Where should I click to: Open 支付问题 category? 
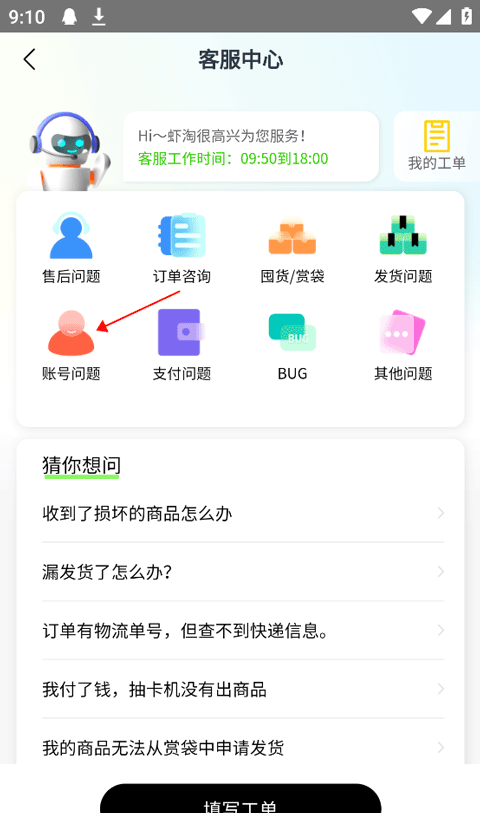pos(181,345)
